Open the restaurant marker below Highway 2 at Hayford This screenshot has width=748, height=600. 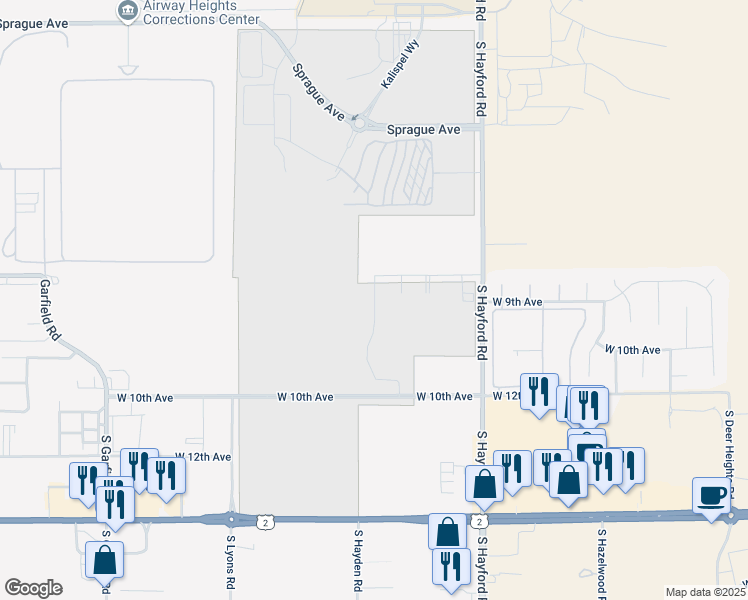tap(451, 564)
